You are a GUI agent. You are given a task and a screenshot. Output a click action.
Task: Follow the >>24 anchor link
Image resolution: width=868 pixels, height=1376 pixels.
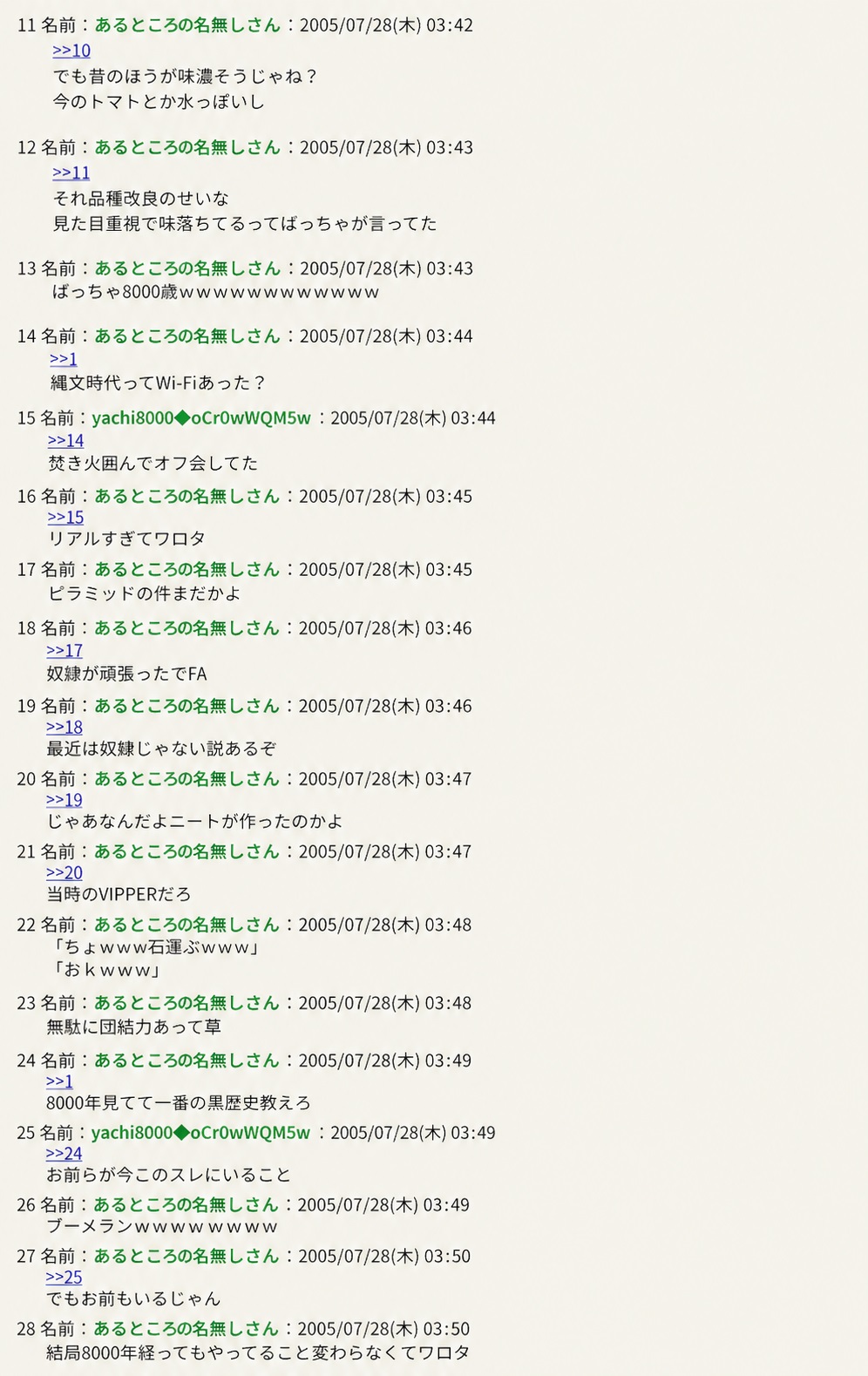point(64,1154)
